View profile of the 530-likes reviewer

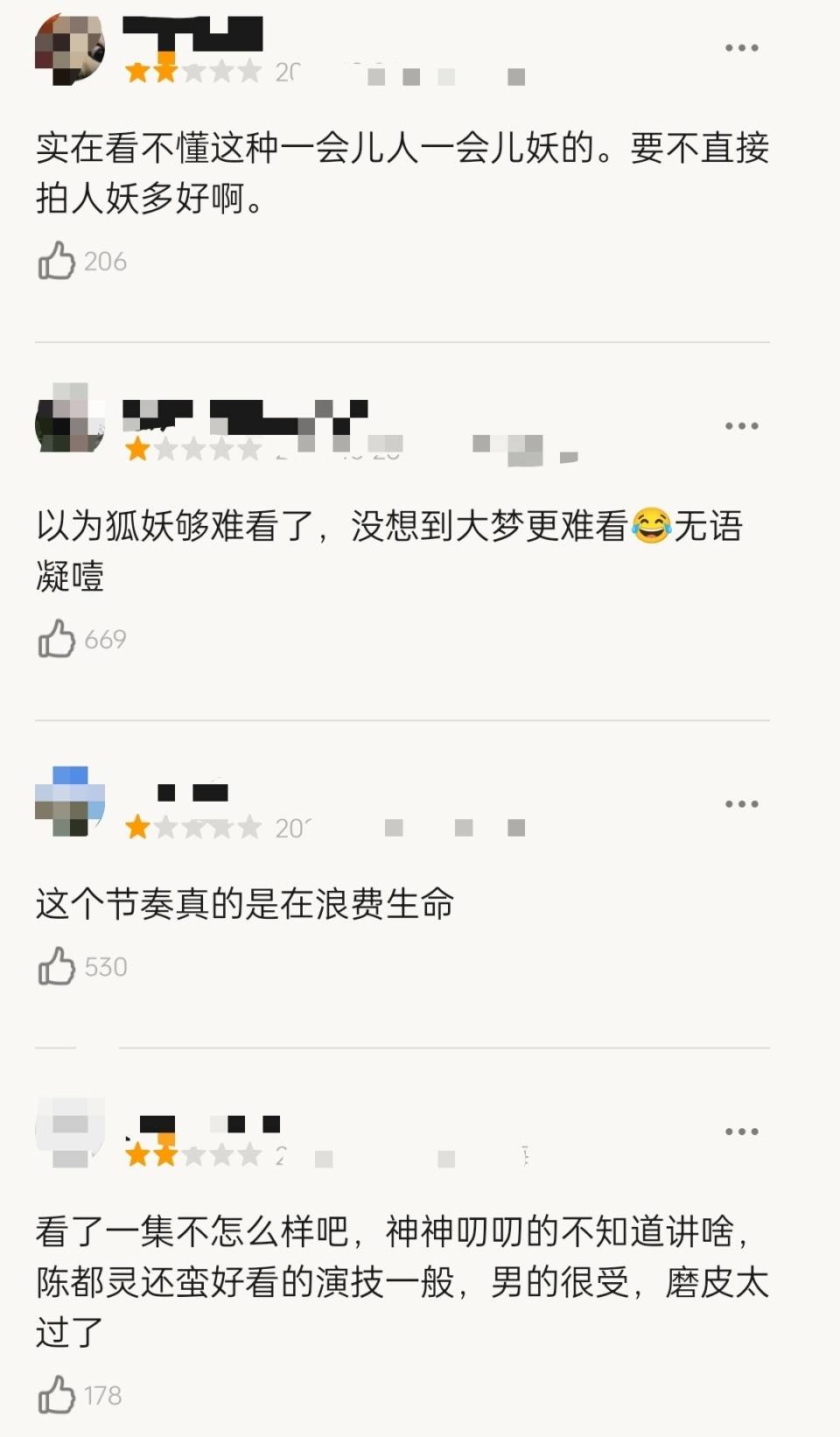pos(69,801)
